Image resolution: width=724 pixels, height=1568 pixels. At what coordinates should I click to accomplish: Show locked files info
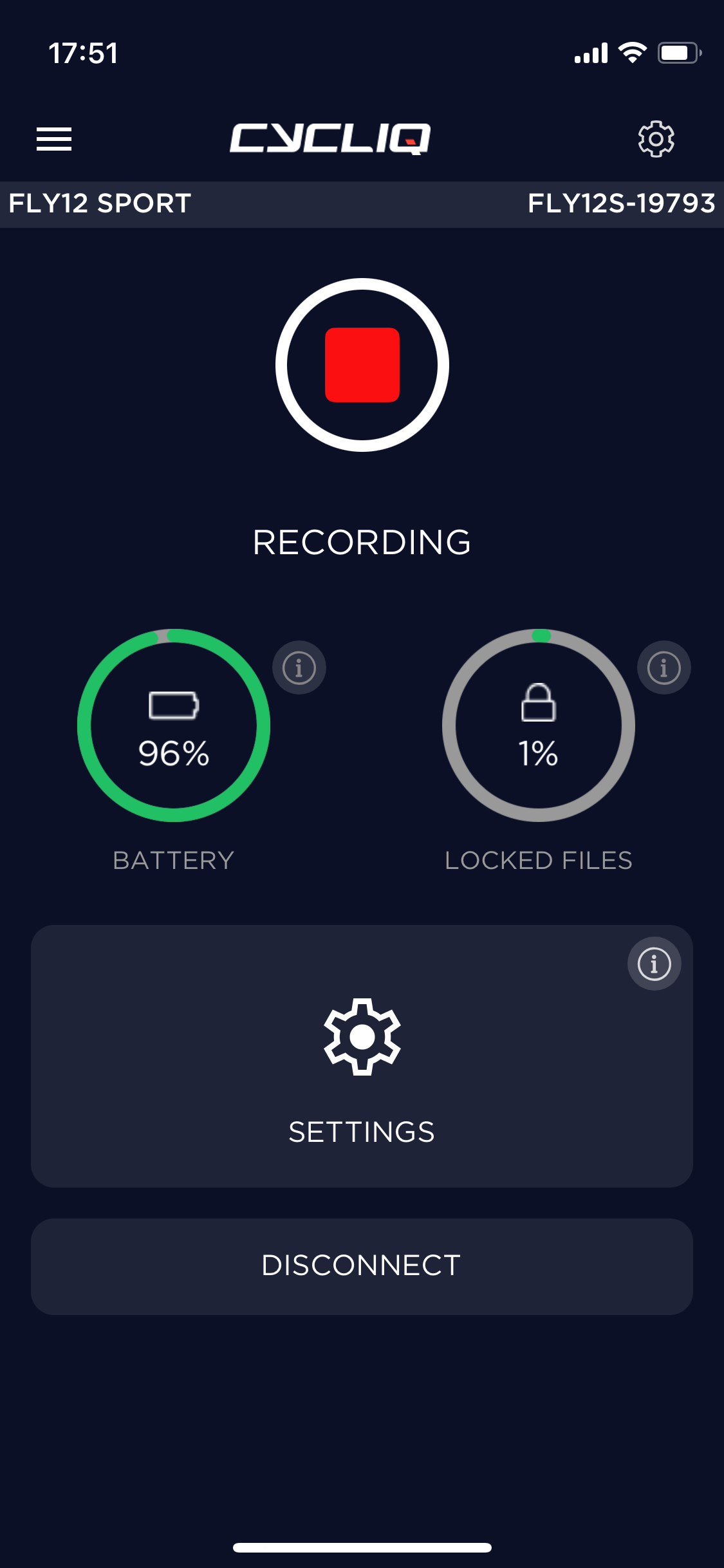pos(664,667)
